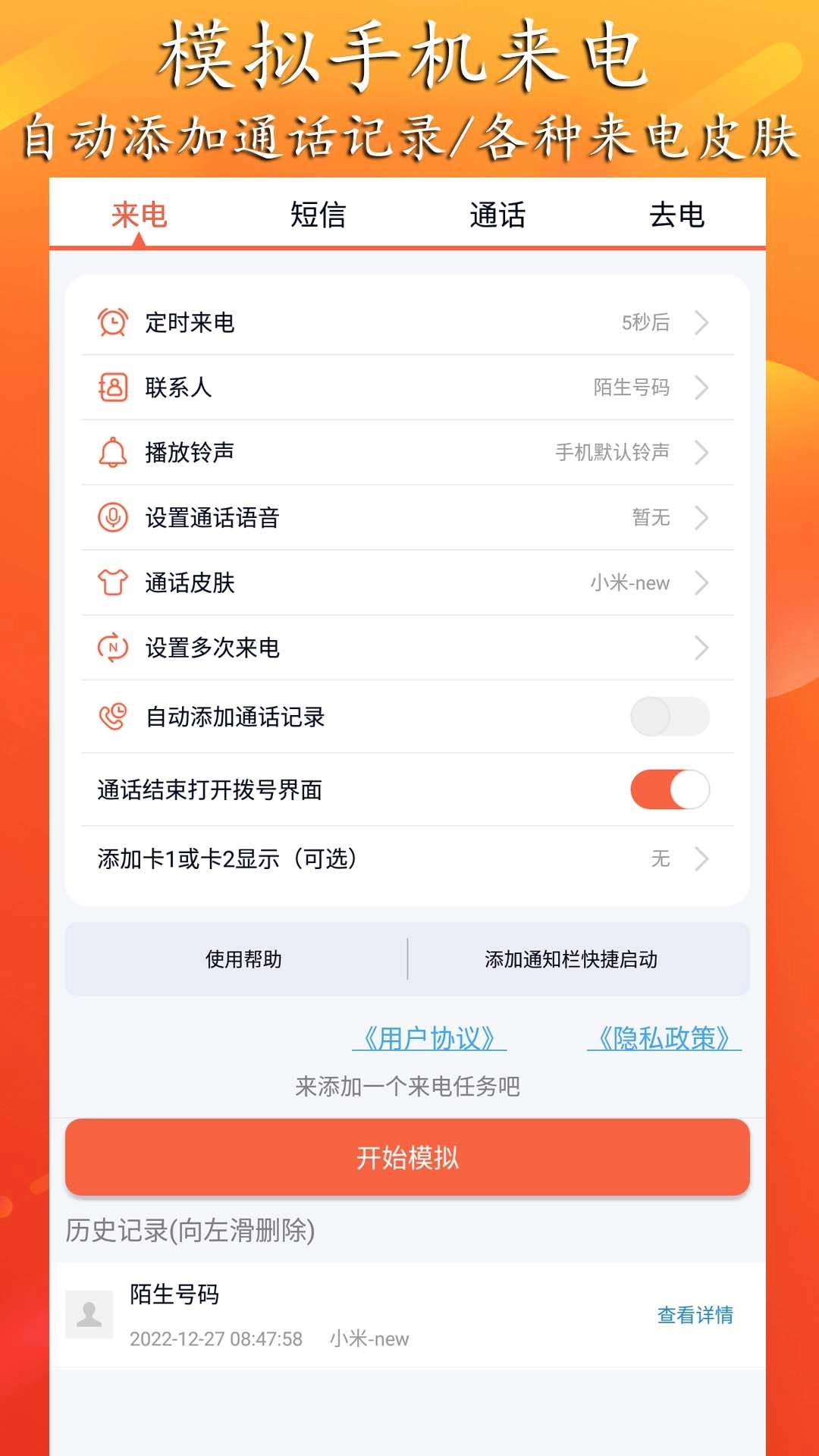The image size is (819, 1456).
Task: Tap the phone-clock icon beside 自动添加通话记录
Action: click(x=111, y=717)
